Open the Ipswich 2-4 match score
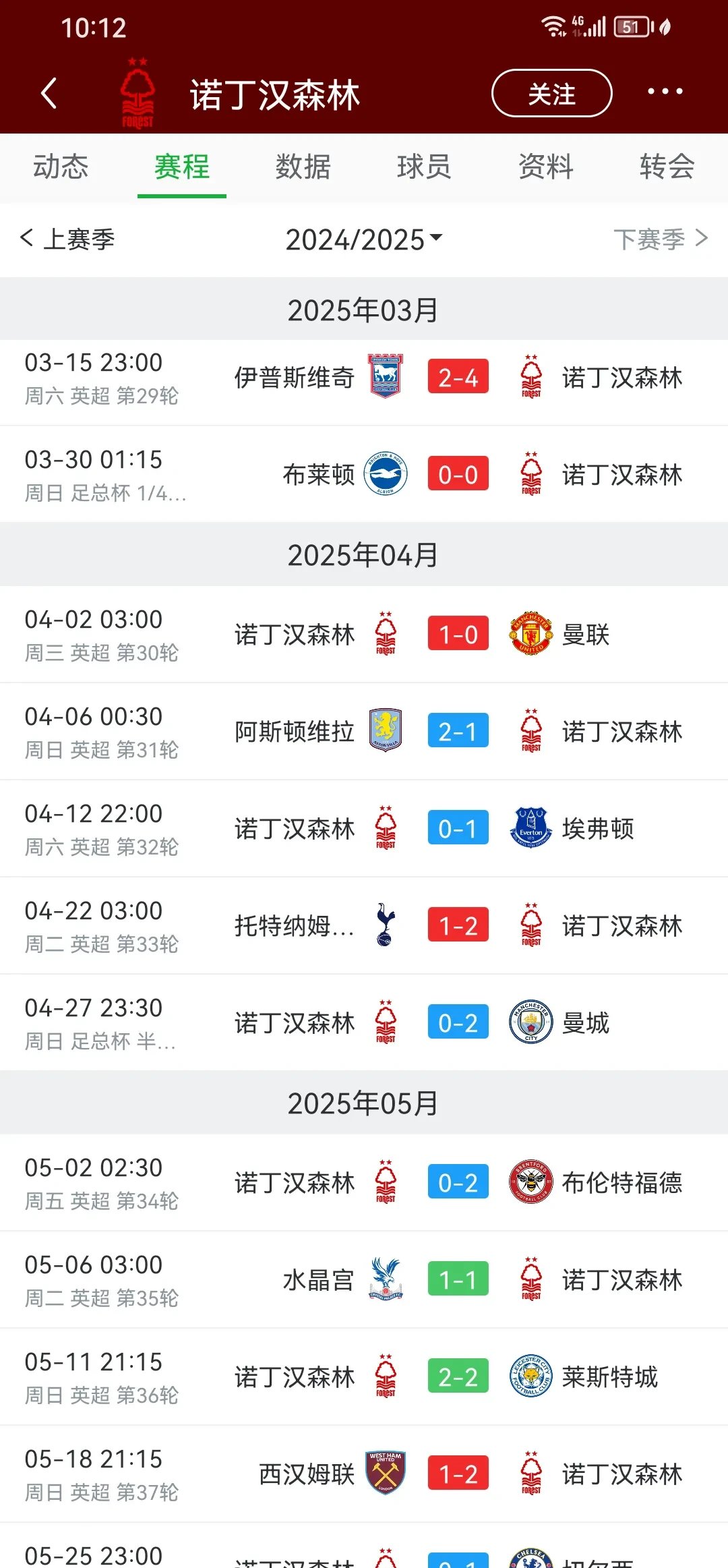Screen dimensions: 728x1568 coord(457,377)
